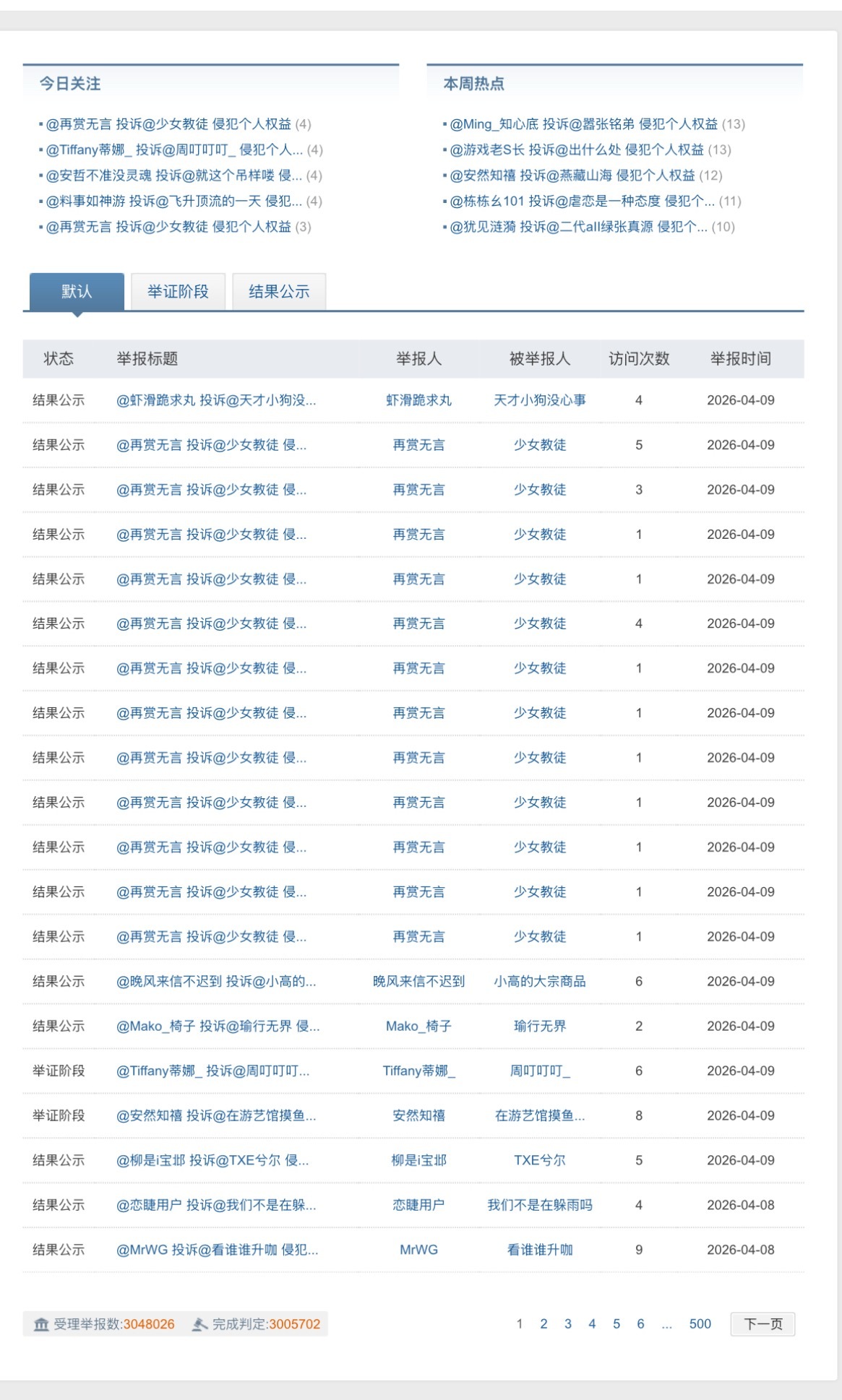Select the 默认 tab
This screenshot has height=1400, width=842.
tap(78, 290)
